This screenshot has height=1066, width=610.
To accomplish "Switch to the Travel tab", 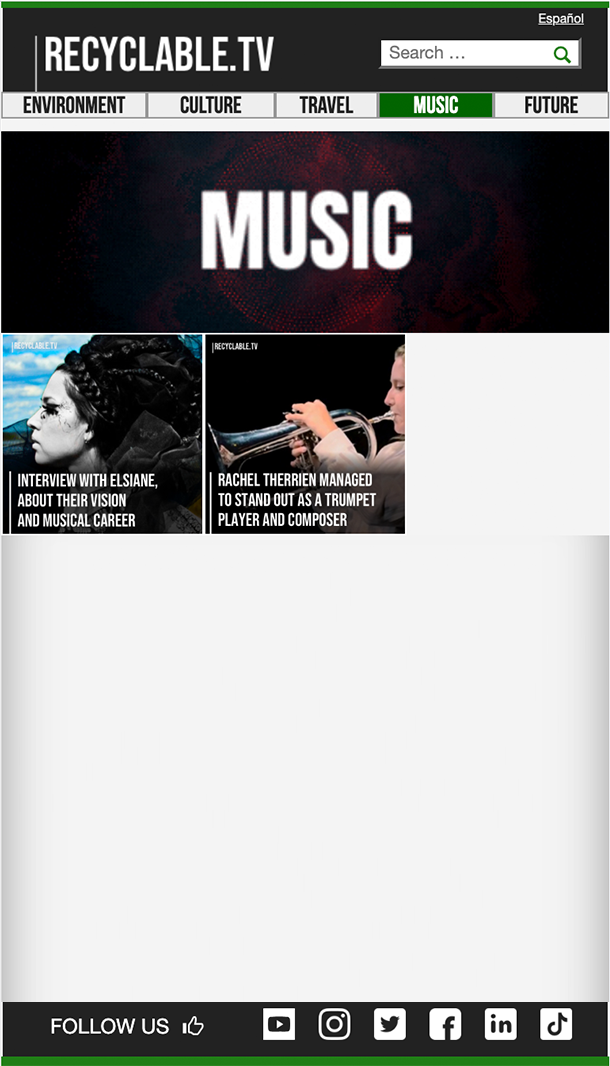I will click(326, 106).
